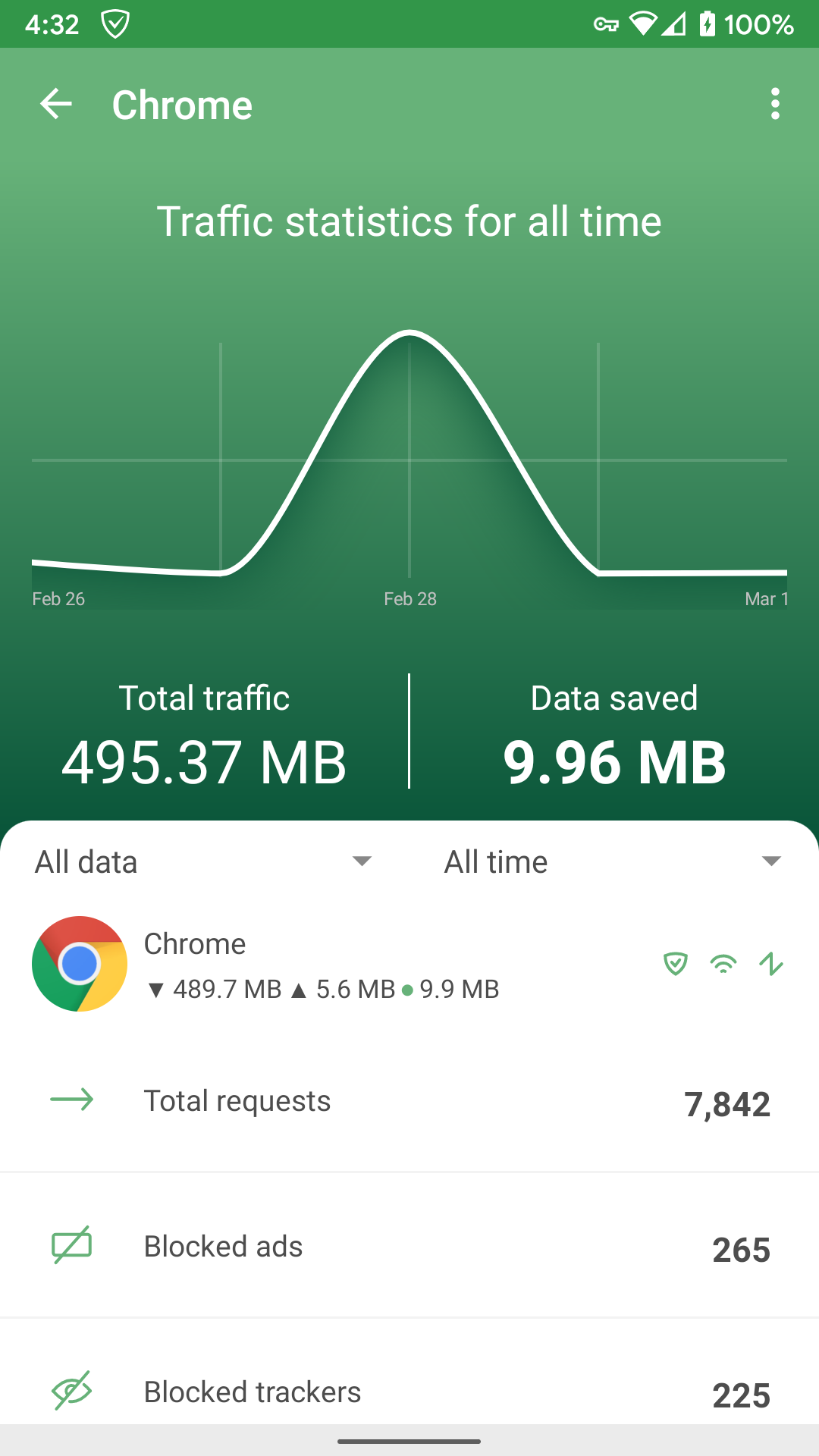Expand the All time dropdown
Viewport: 819px width, 1456px height.
(x=613, y=862)
